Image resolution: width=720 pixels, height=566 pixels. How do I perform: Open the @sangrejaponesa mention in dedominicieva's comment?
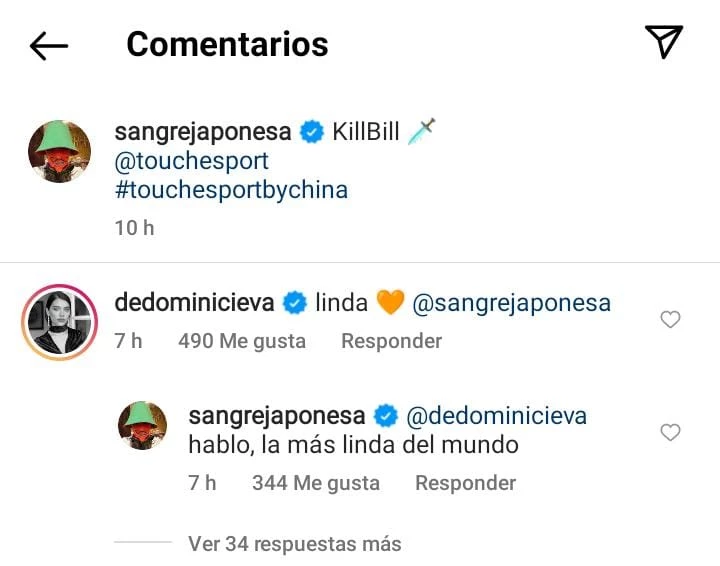coord(510,303)
